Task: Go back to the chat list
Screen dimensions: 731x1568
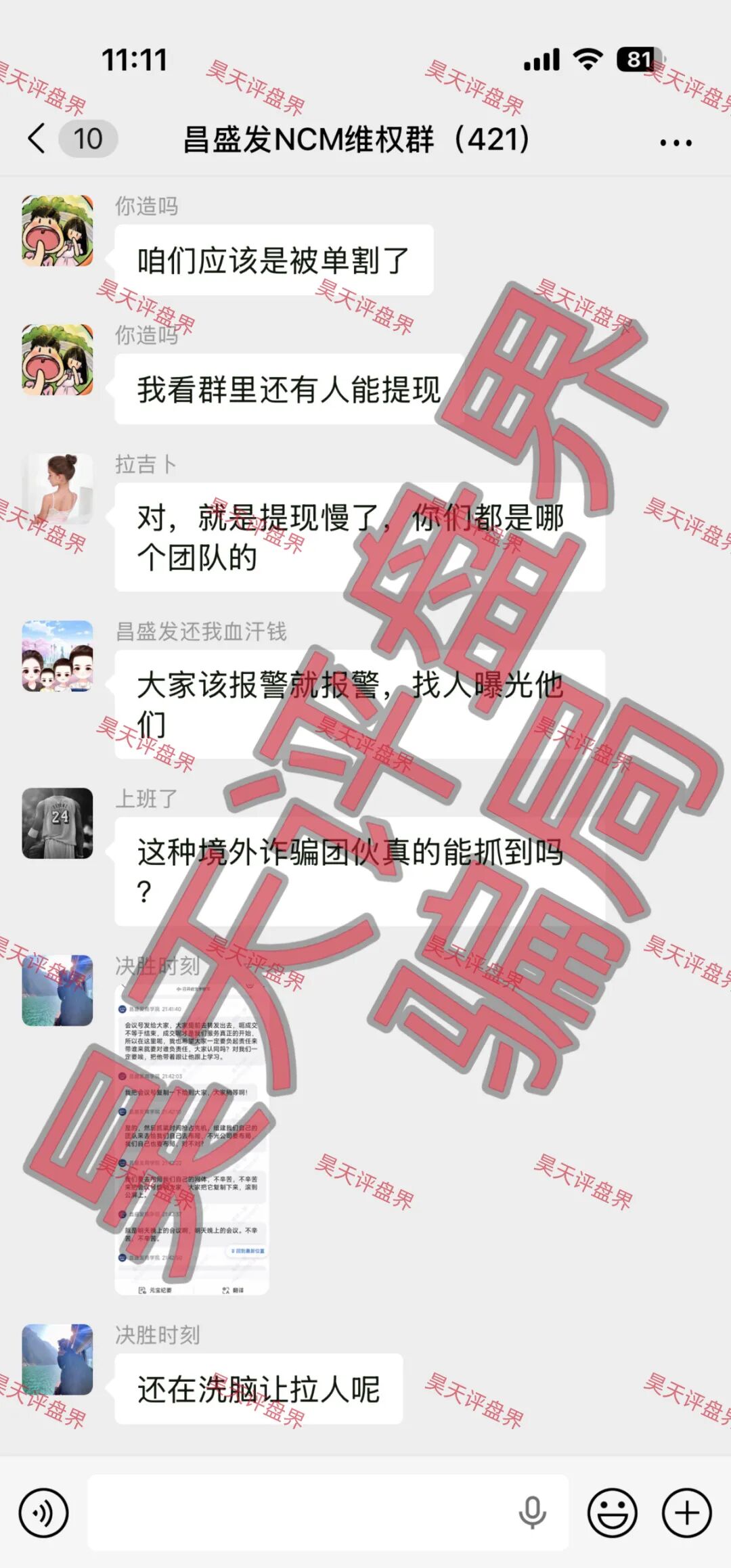Action: pyautogui.click(x=38, y=139)
